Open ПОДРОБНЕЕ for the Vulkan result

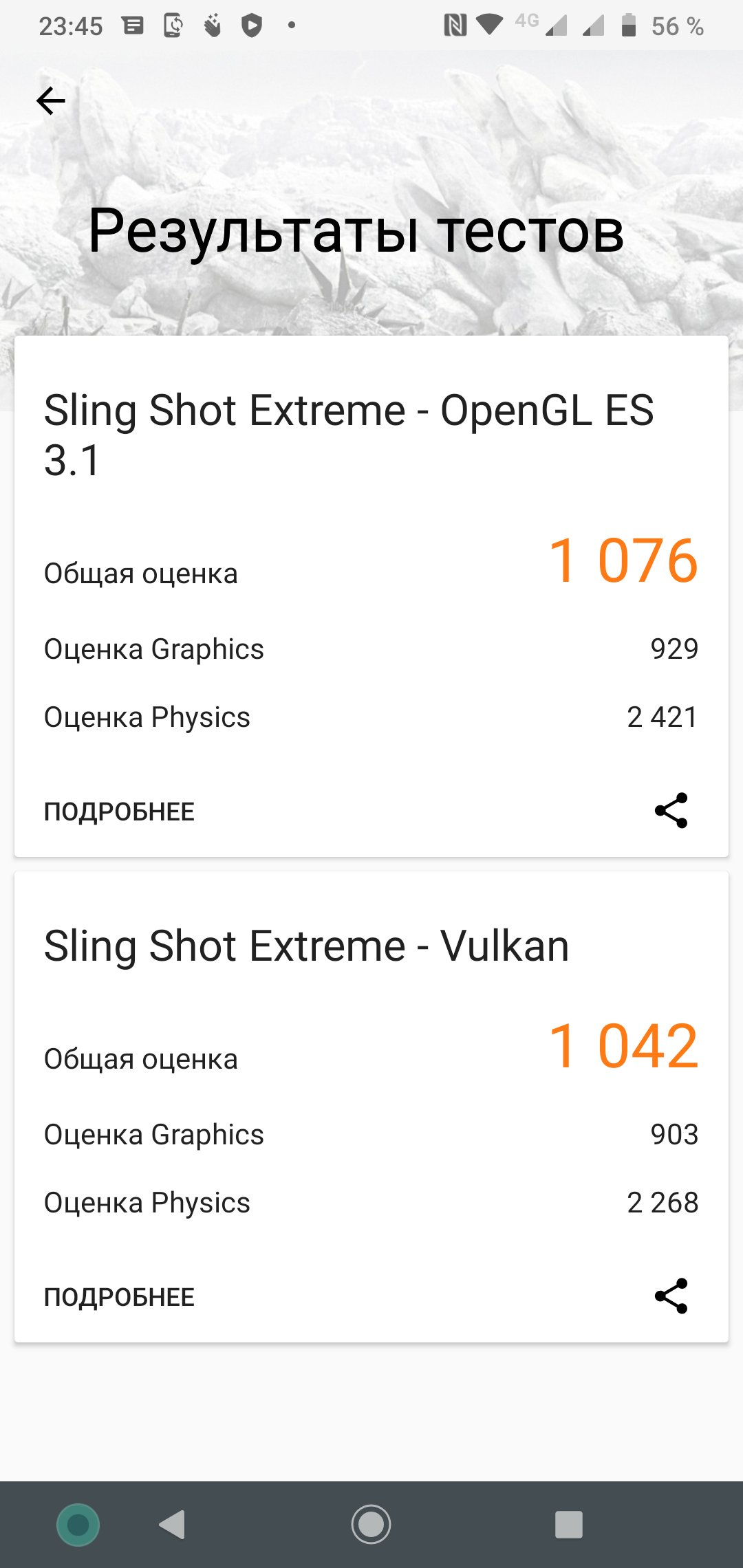tap(119, 1297)
